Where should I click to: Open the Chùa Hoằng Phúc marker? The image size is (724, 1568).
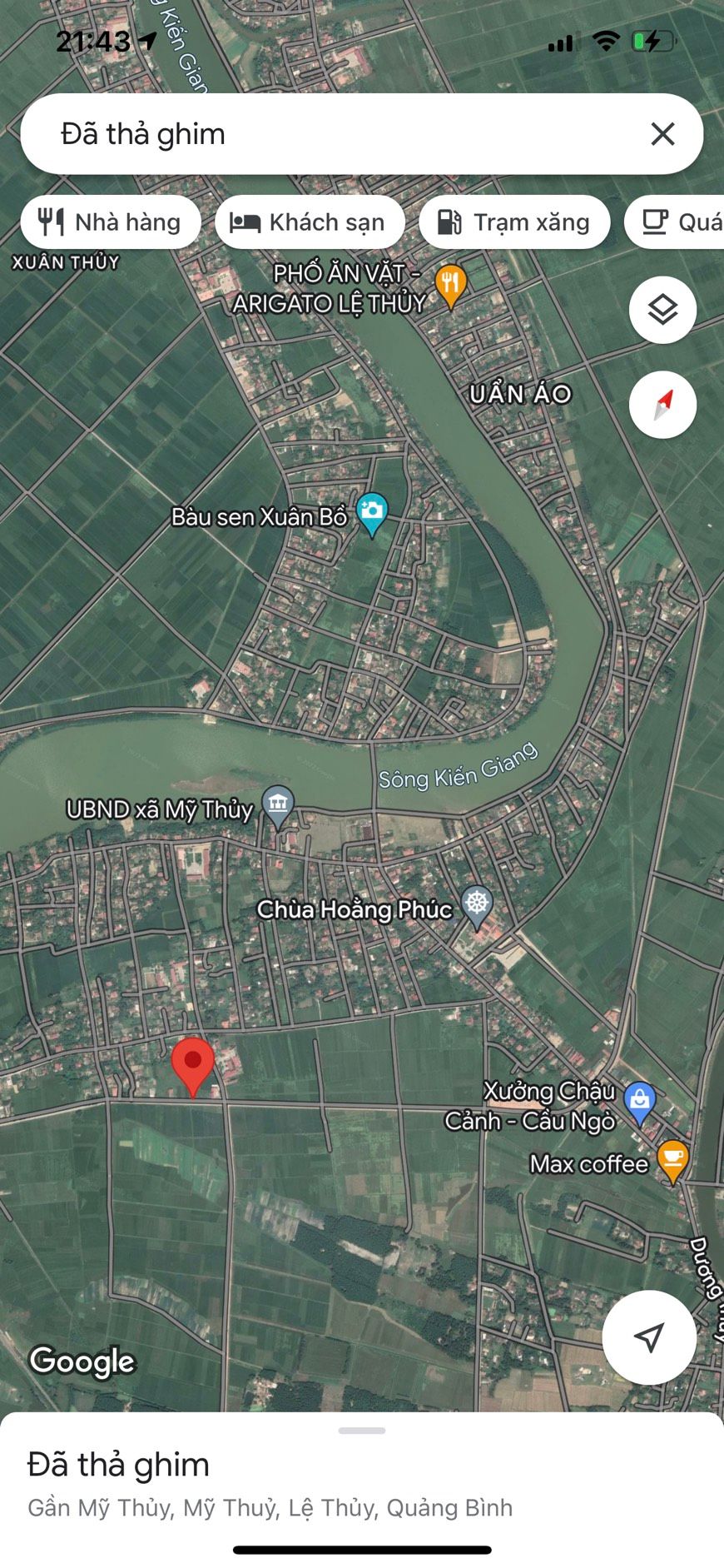(x=477, y=907)
